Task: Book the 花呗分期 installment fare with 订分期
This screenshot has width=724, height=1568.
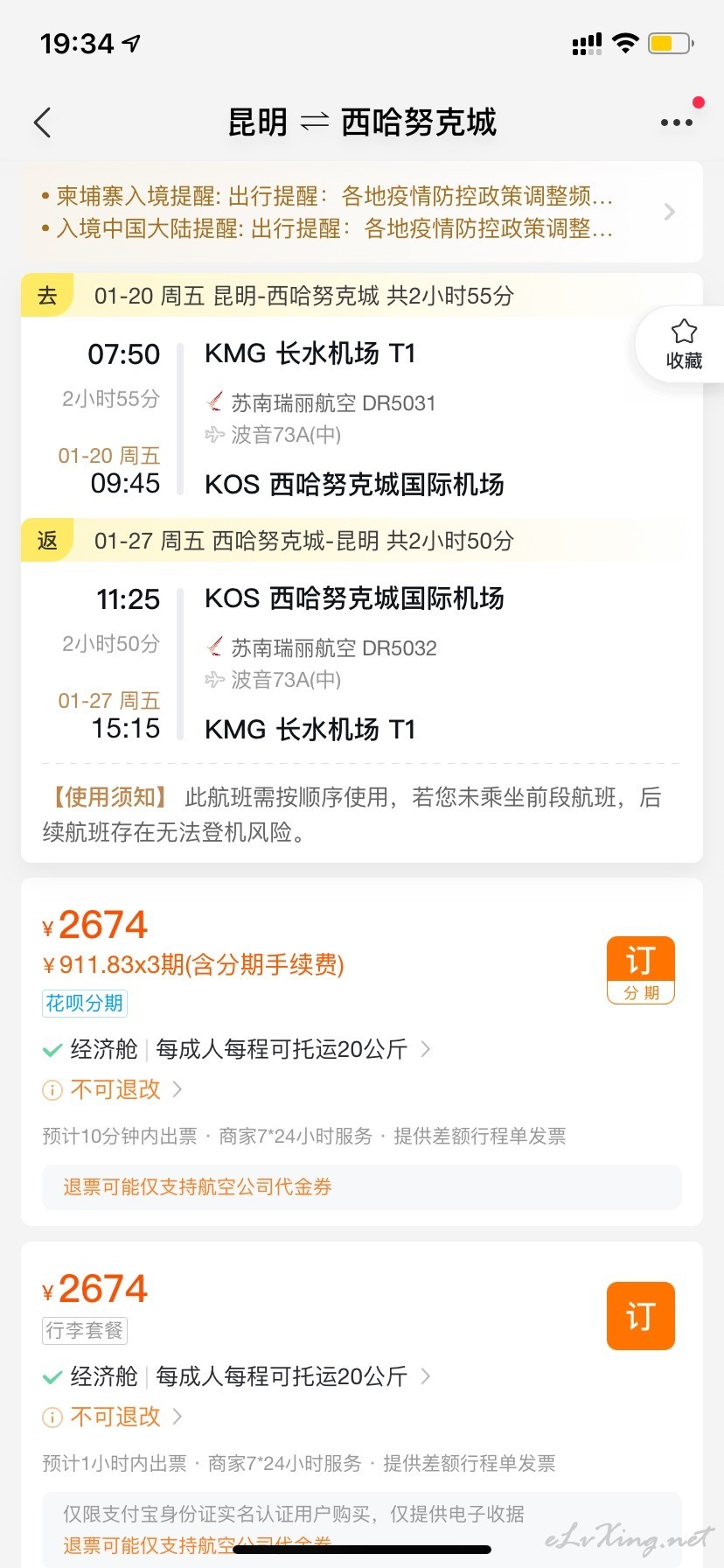Action: point(641,970)
